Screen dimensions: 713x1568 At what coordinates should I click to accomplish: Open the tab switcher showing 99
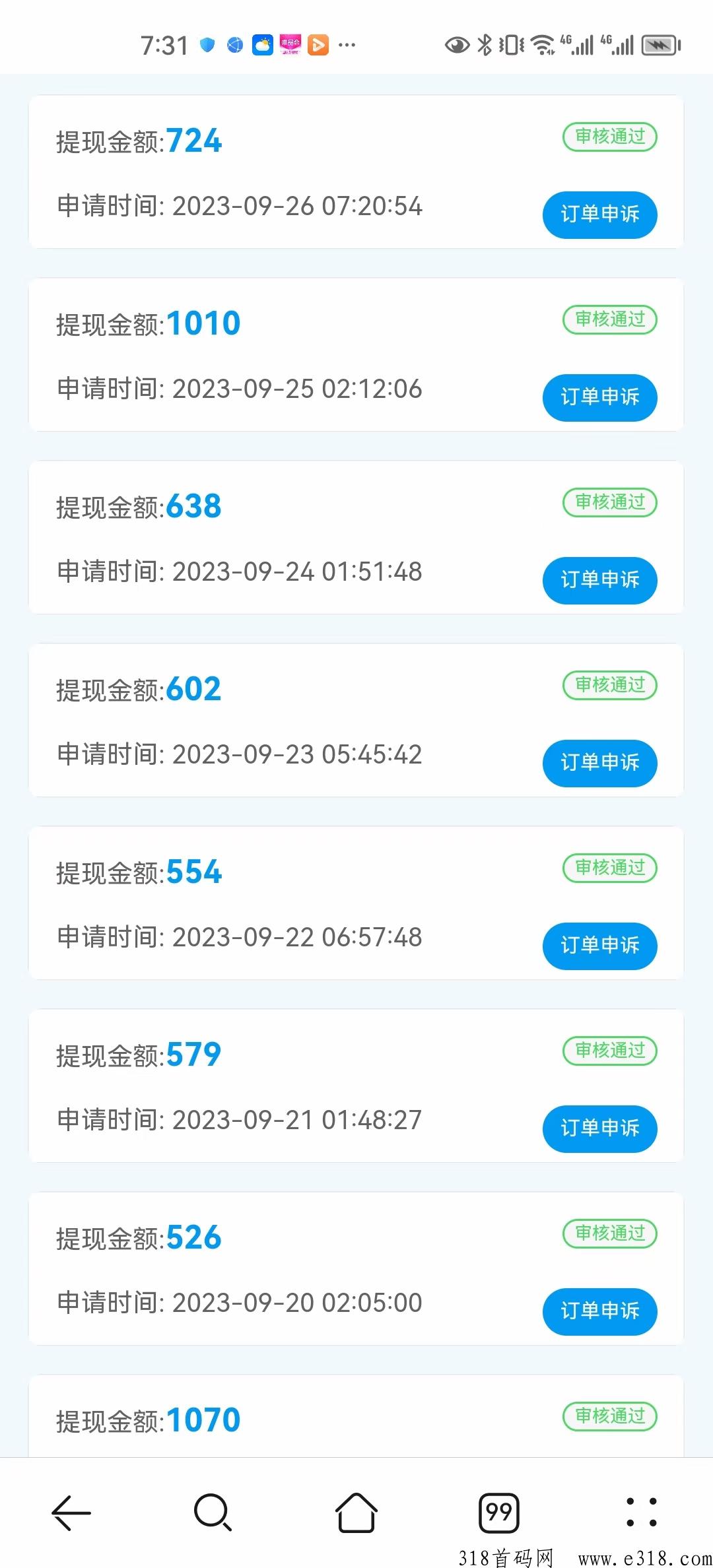(x=499, y=1512)
